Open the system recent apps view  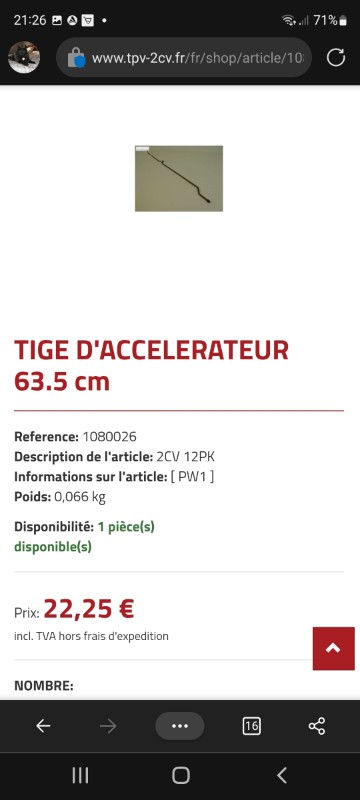click(x=80, y=776)
